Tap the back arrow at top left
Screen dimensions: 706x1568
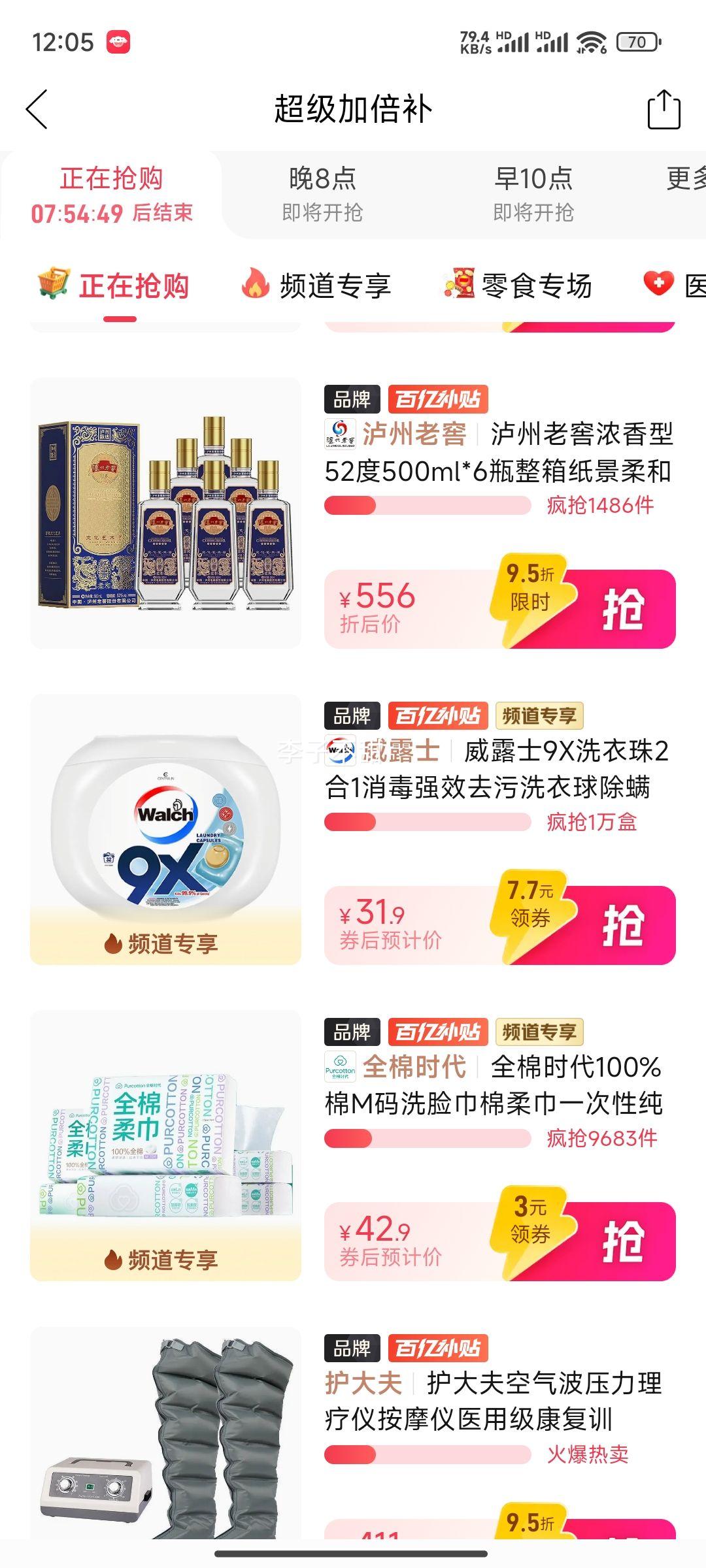(x=37, y=108)
